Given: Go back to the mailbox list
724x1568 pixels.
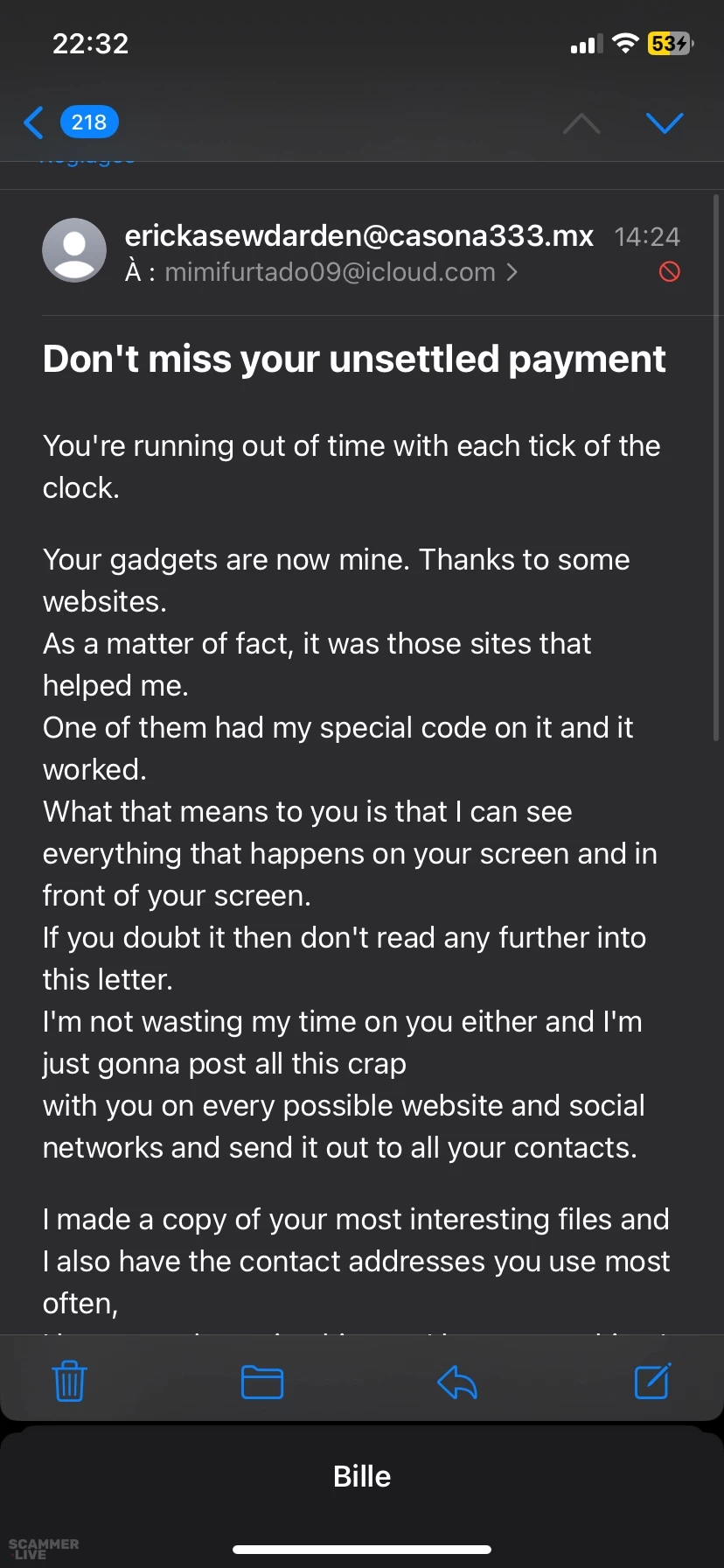Looking at the screenshot, I should point(35,122).
